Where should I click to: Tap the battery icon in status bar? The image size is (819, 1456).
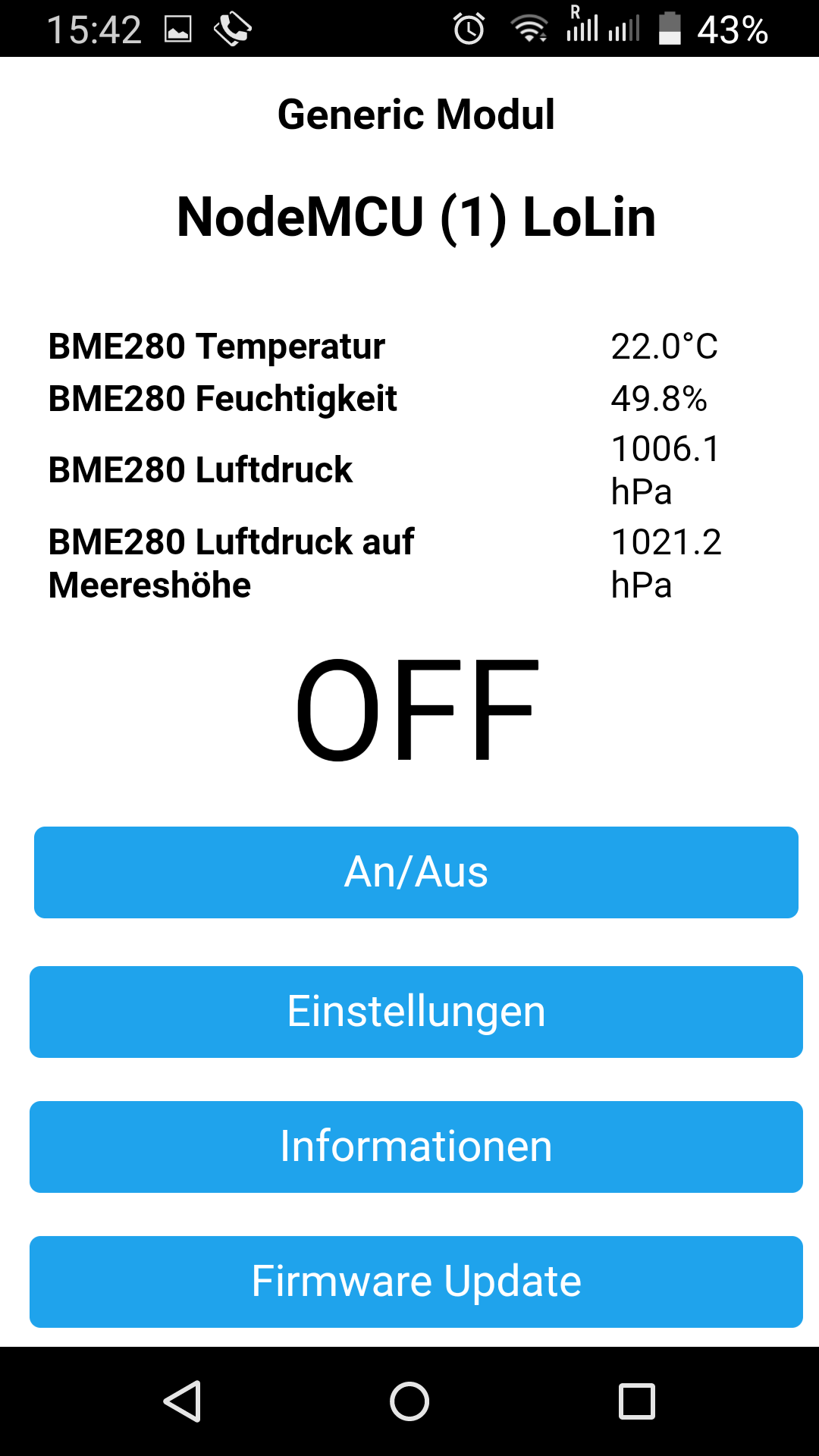[670, 29]
